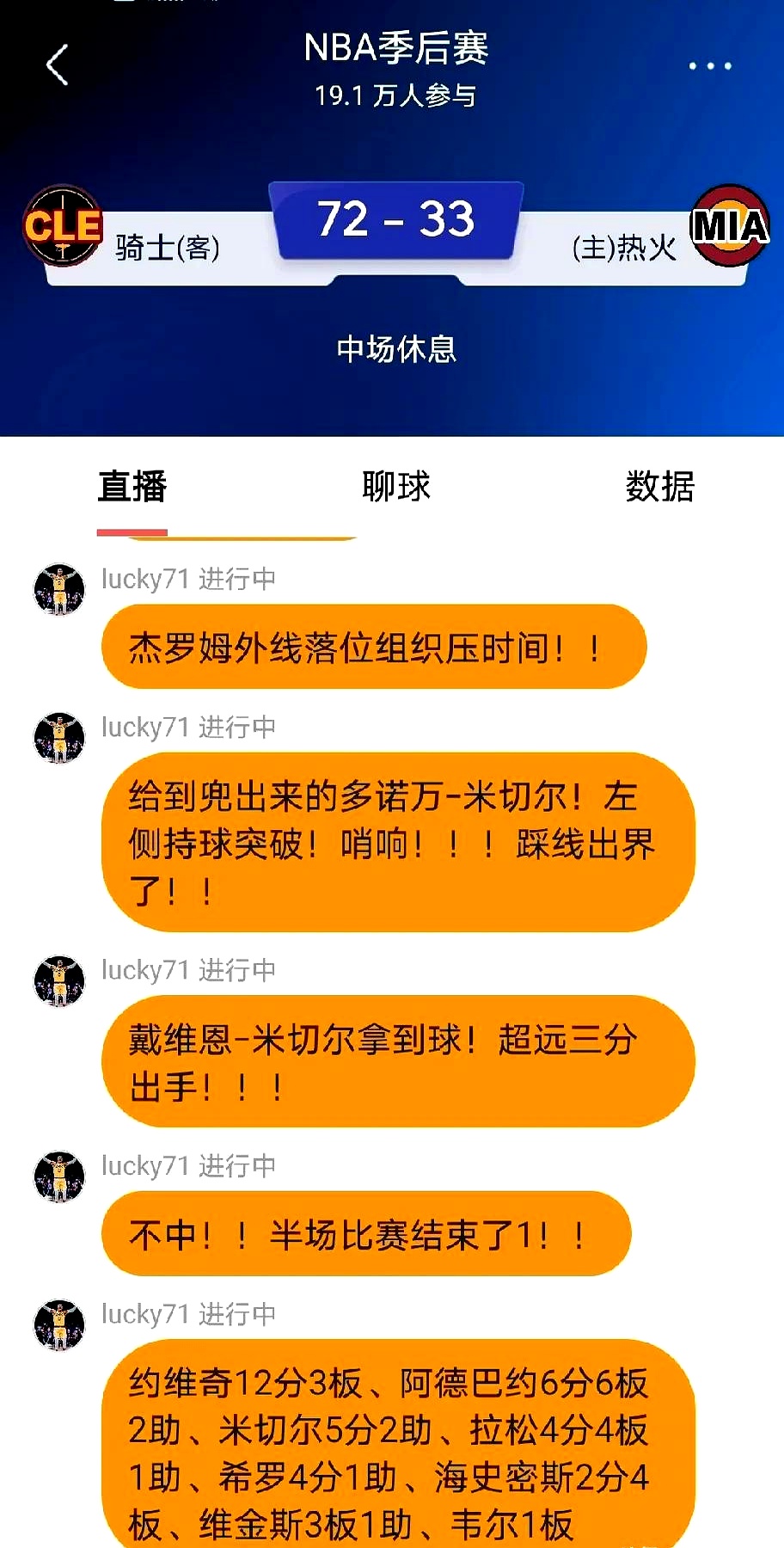Image resolution: width=784 pixels, height=1548 pixels.
Task: Open the three-dot options menu
Action: coord(710,66)
